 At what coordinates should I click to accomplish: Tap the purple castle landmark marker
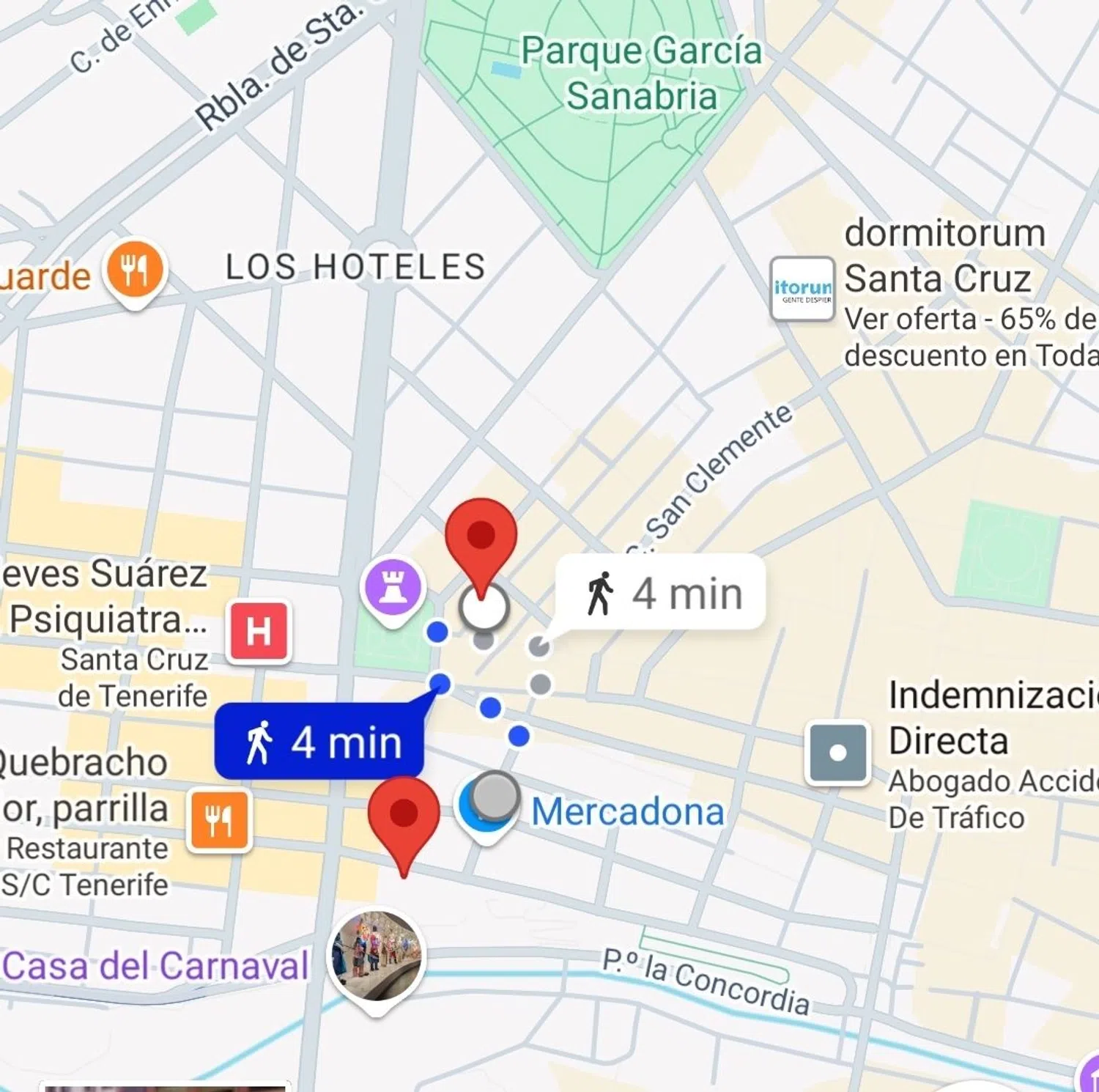click(x=393, y=589)
